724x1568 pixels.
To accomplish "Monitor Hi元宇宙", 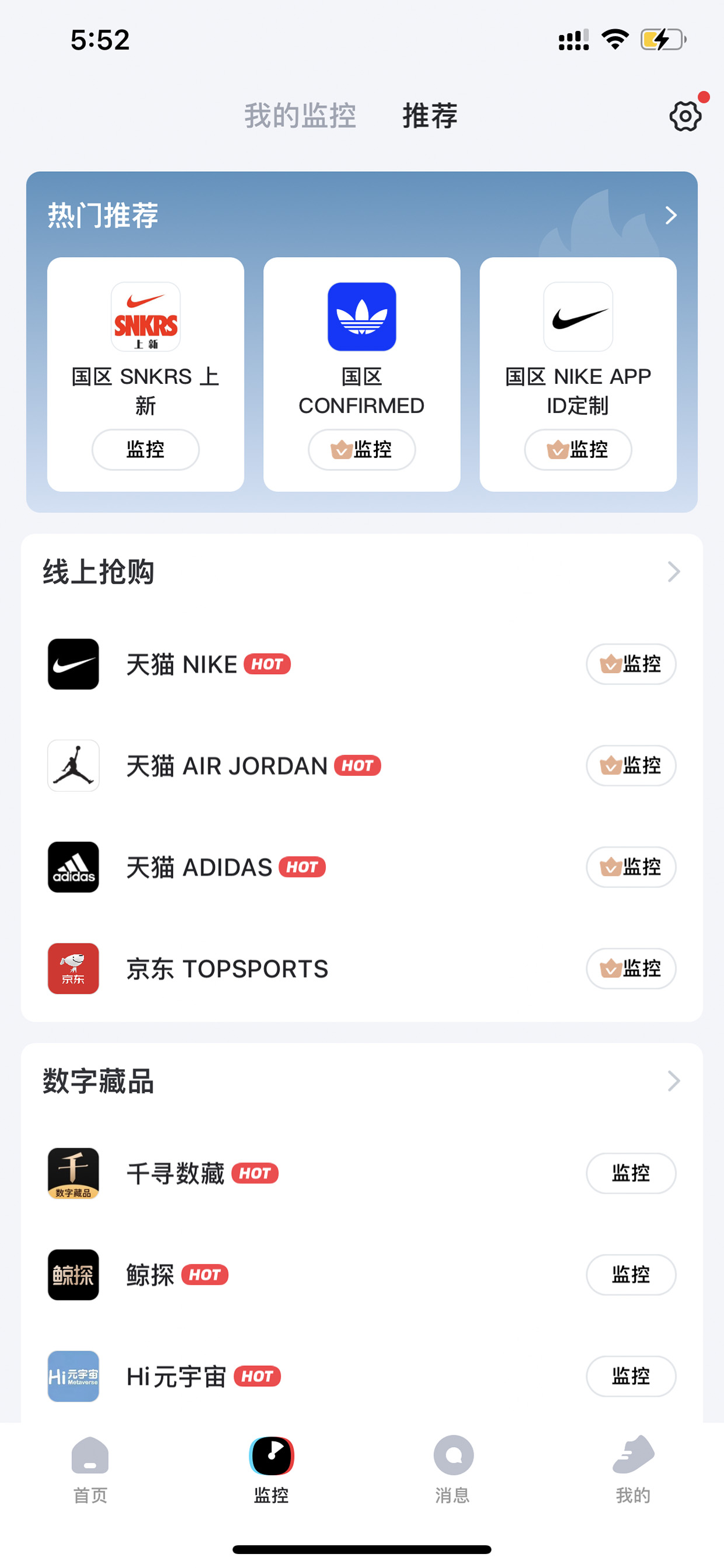I will tap(631, 1376).
